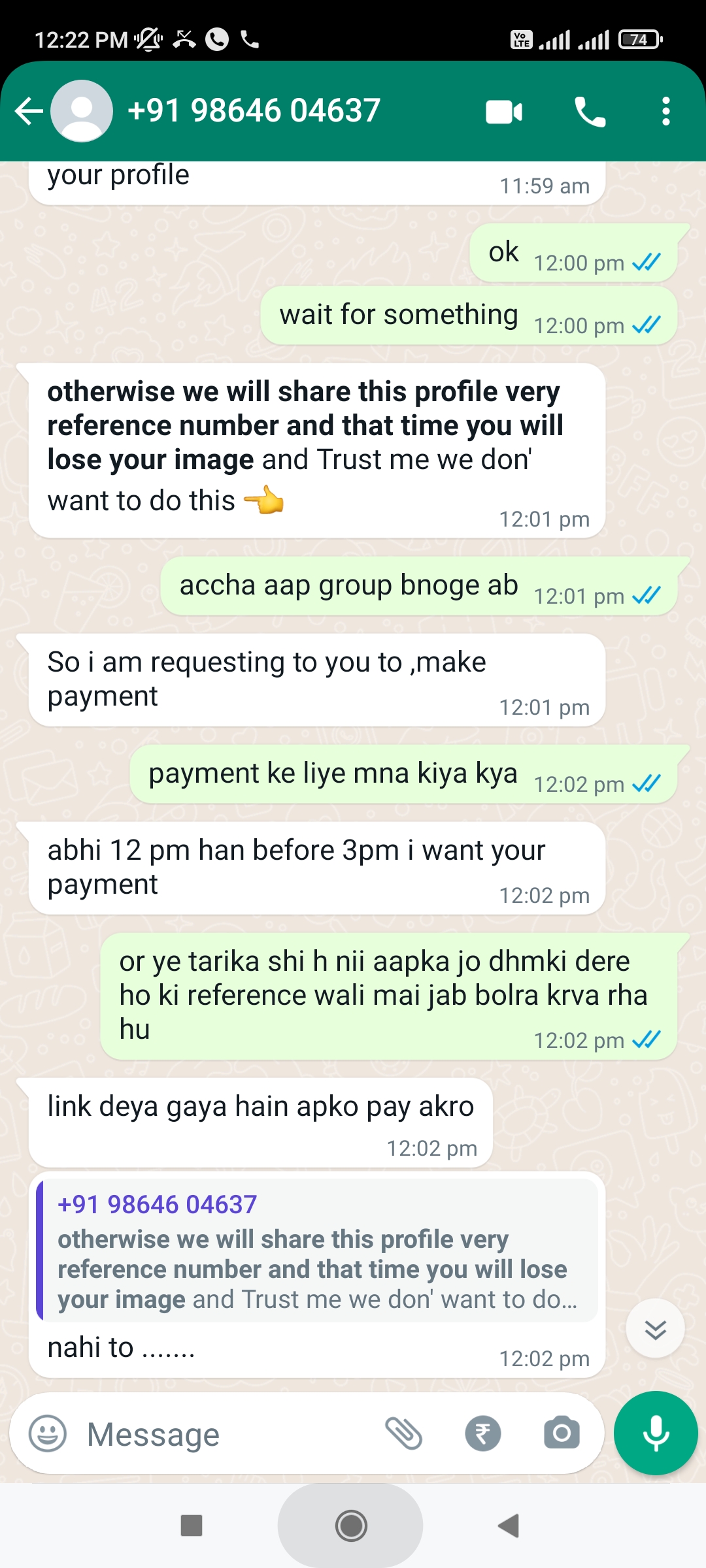This screenshot has height=1568, width=706.
Task: Tap the microphone voice message button
Action: tap(656, 1433)
